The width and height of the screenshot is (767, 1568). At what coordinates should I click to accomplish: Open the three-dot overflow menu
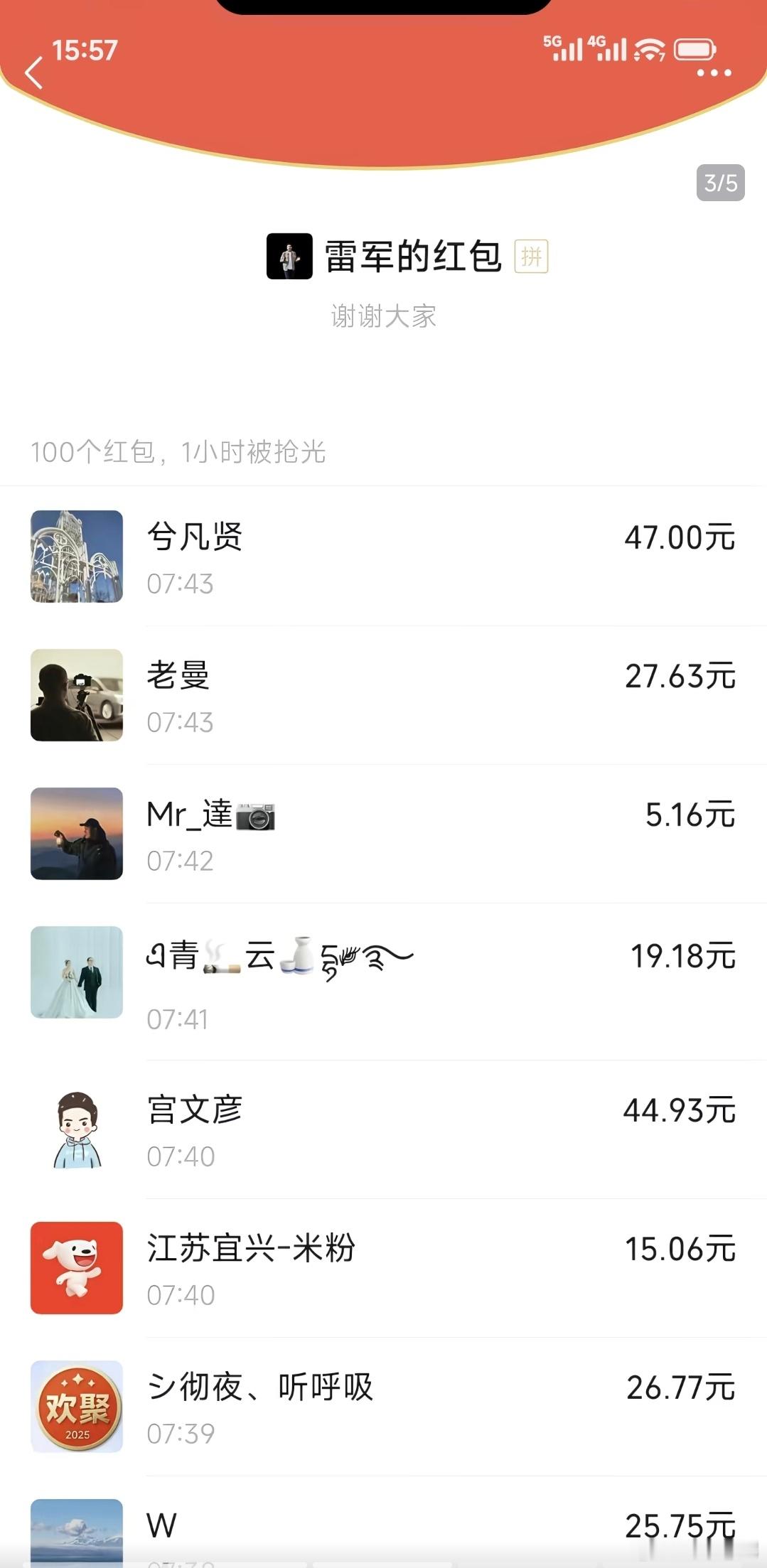click(714, 73)
